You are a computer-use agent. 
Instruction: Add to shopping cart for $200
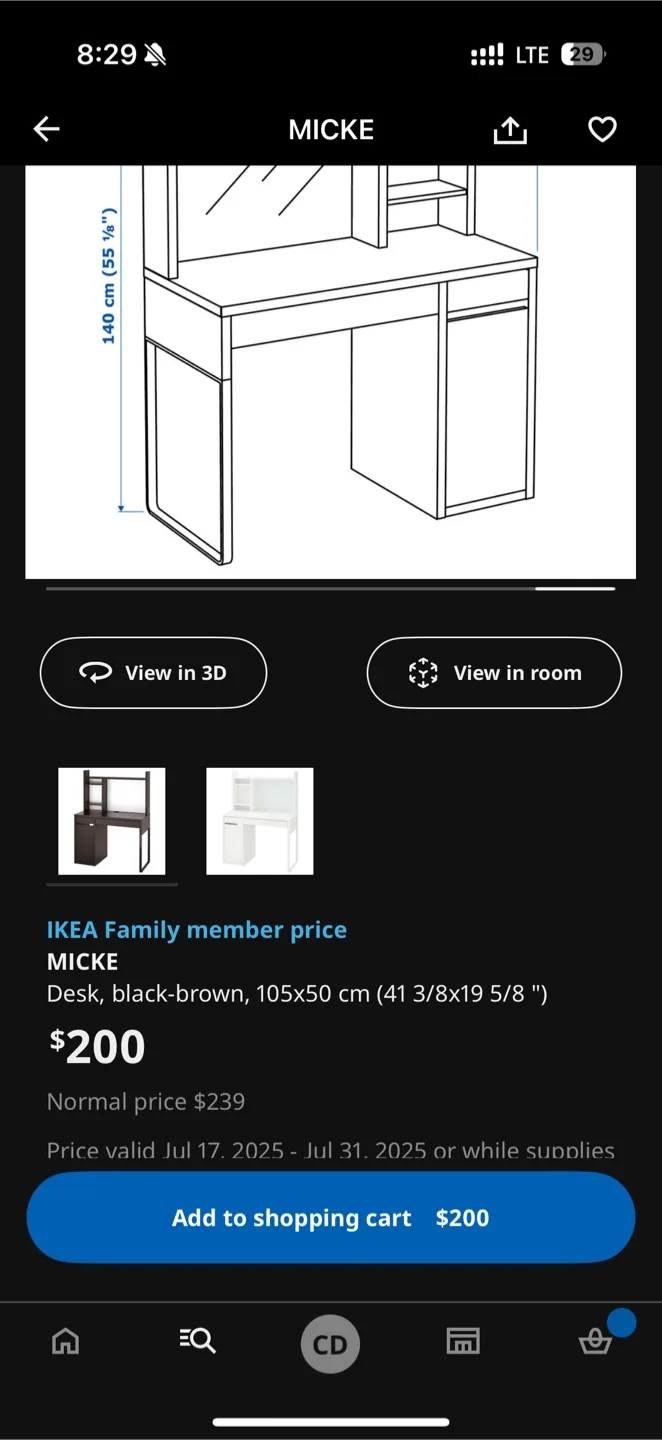(x=331, y=1218)
